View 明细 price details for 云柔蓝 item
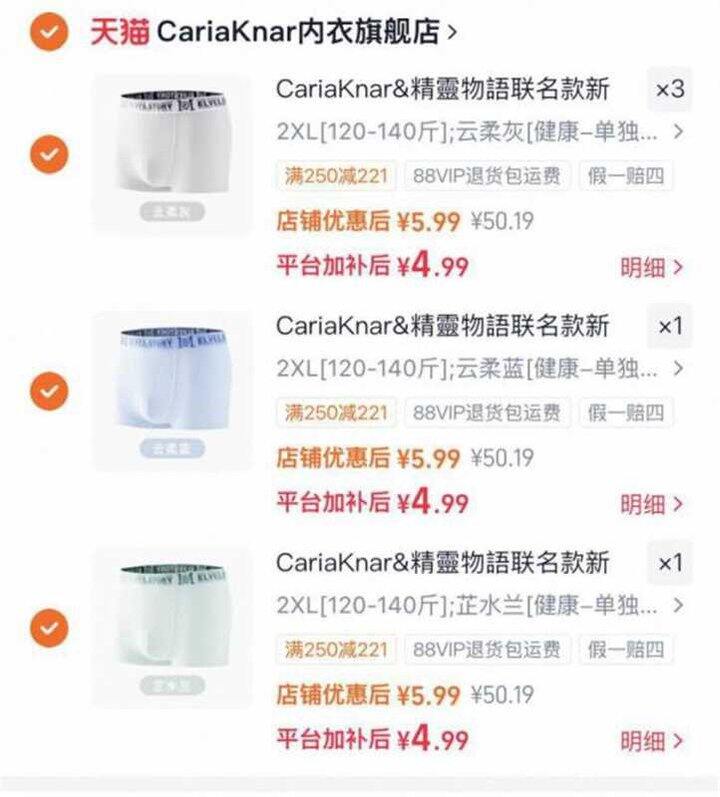The image size is (720, 797). (651, 504)
